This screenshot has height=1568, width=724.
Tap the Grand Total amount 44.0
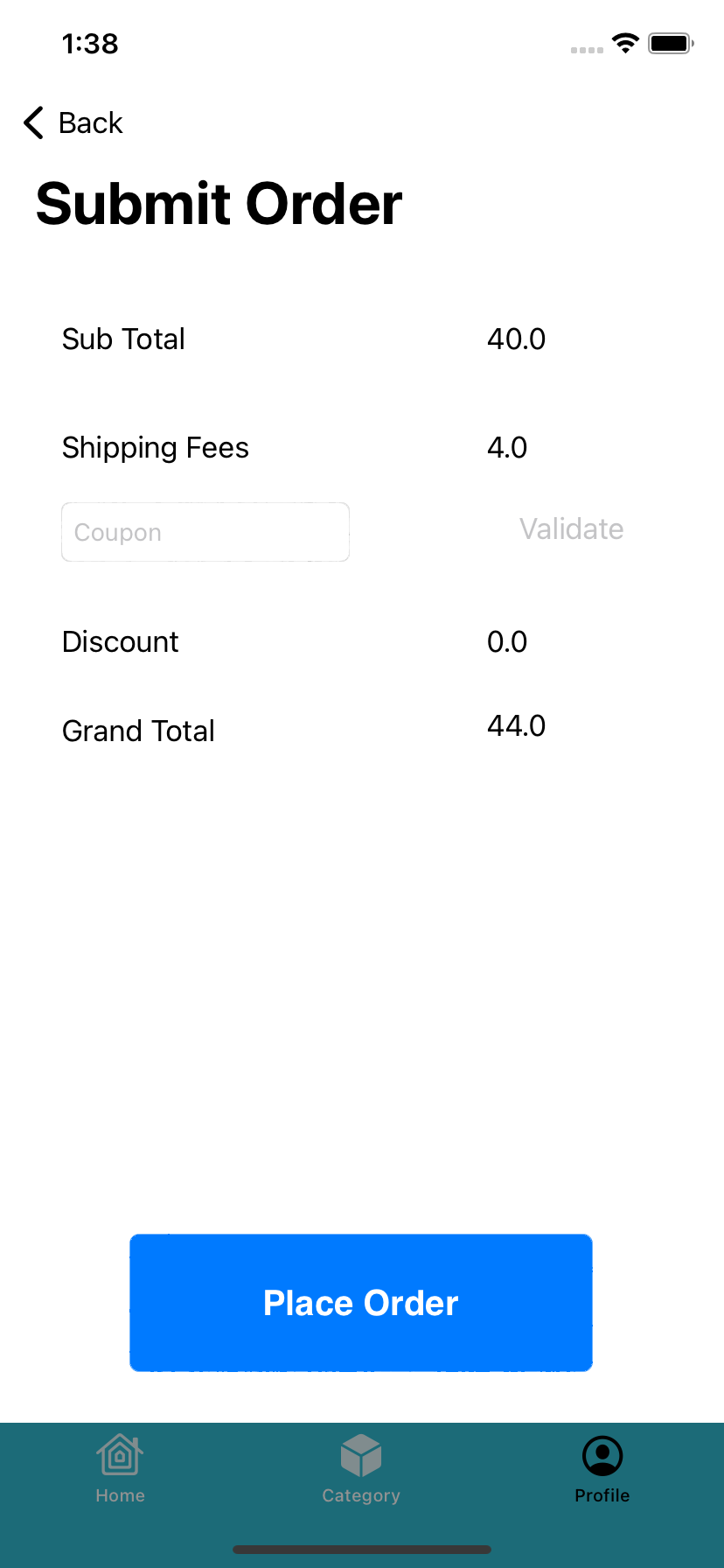pyautogui.click(x=516, y=725)
